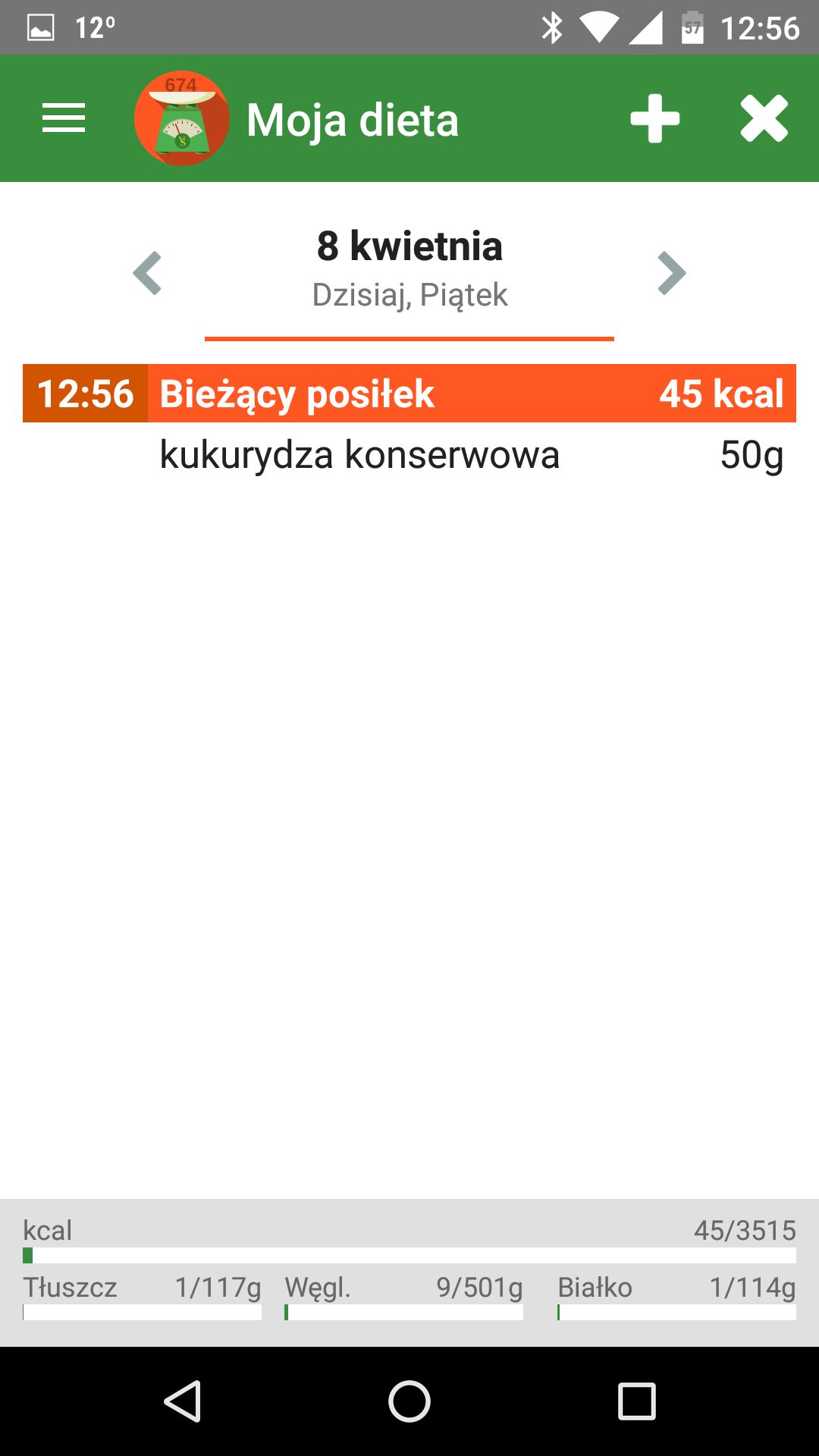Tap the 8 kwietnia date header
Viewport: 819px width, 1456px height.
pyautogui.click(x=409, y=246)
